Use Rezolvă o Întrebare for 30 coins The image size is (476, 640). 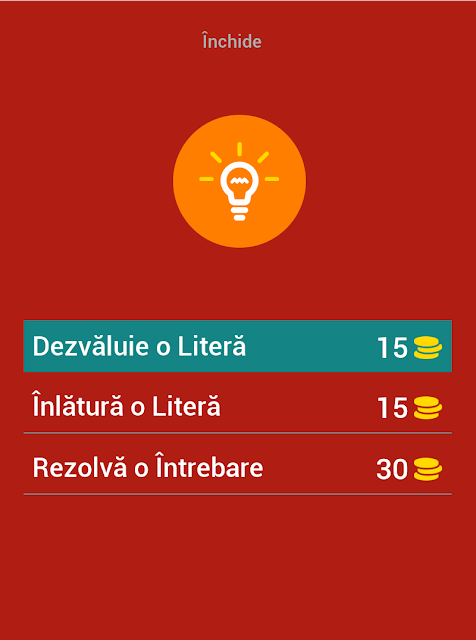(x=238, y=468)
